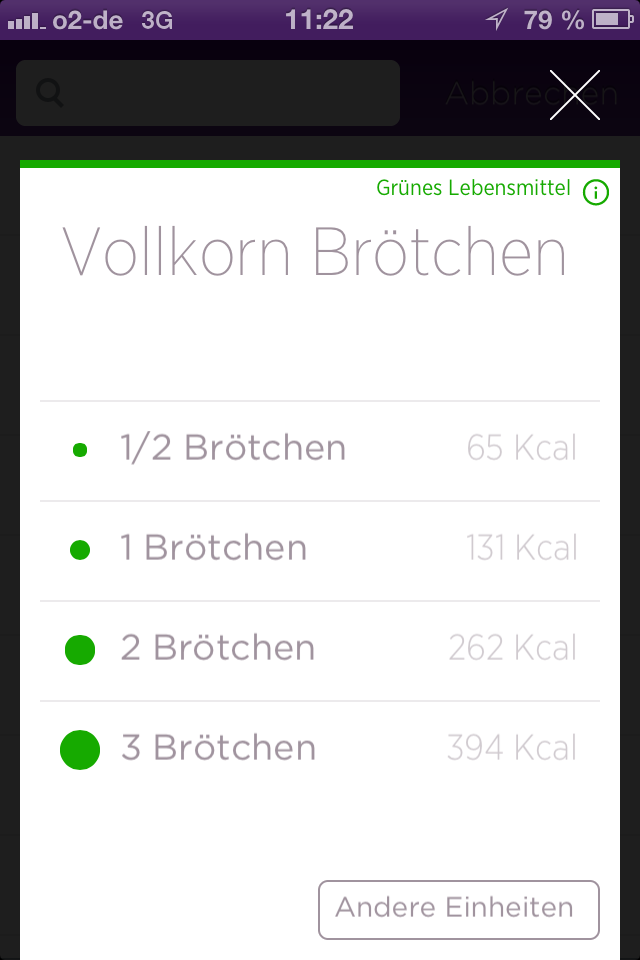Close the Vollkorn Brötchen dialog
The image size is (640, 960).
coord(575,95)
